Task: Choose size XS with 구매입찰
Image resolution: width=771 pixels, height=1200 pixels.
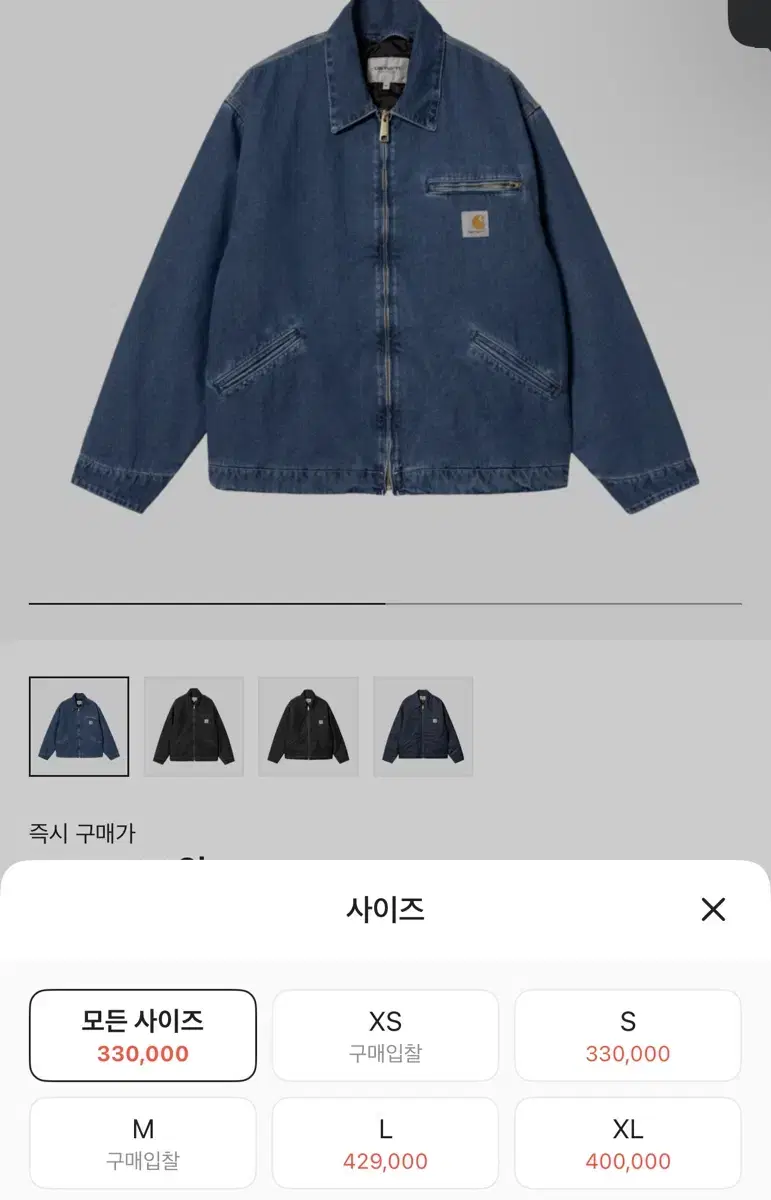Action: tap(386, 1035)
